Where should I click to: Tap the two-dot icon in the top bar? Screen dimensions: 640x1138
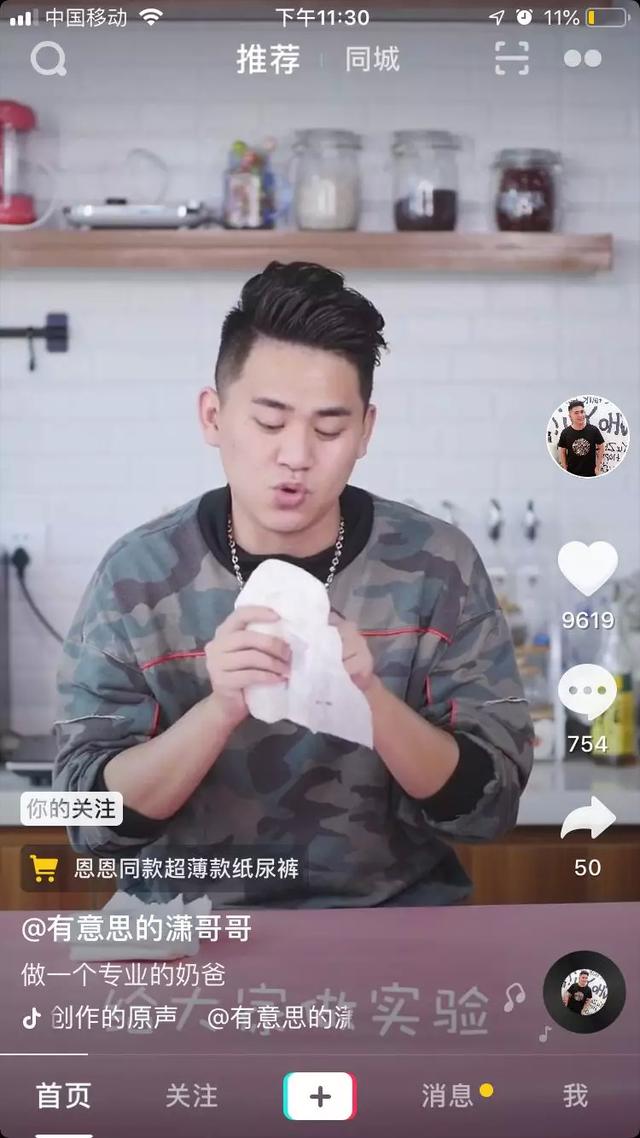coord(582,59)
